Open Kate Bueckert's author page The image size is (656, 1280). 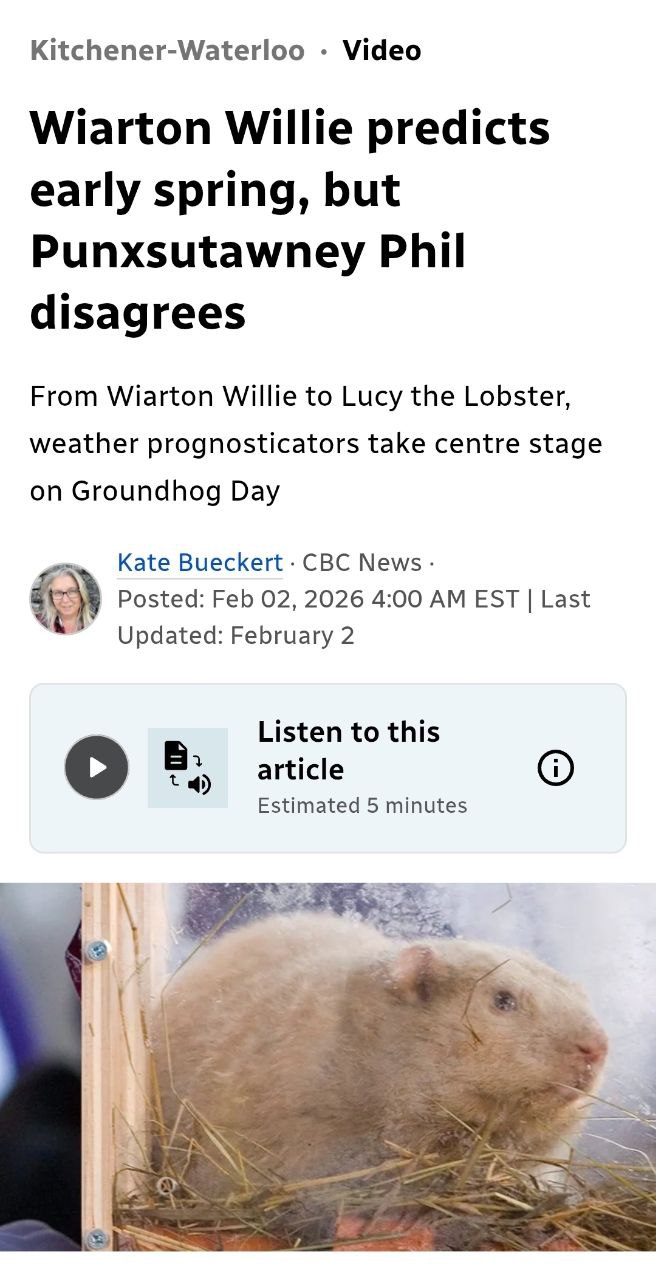coord(200,563)
